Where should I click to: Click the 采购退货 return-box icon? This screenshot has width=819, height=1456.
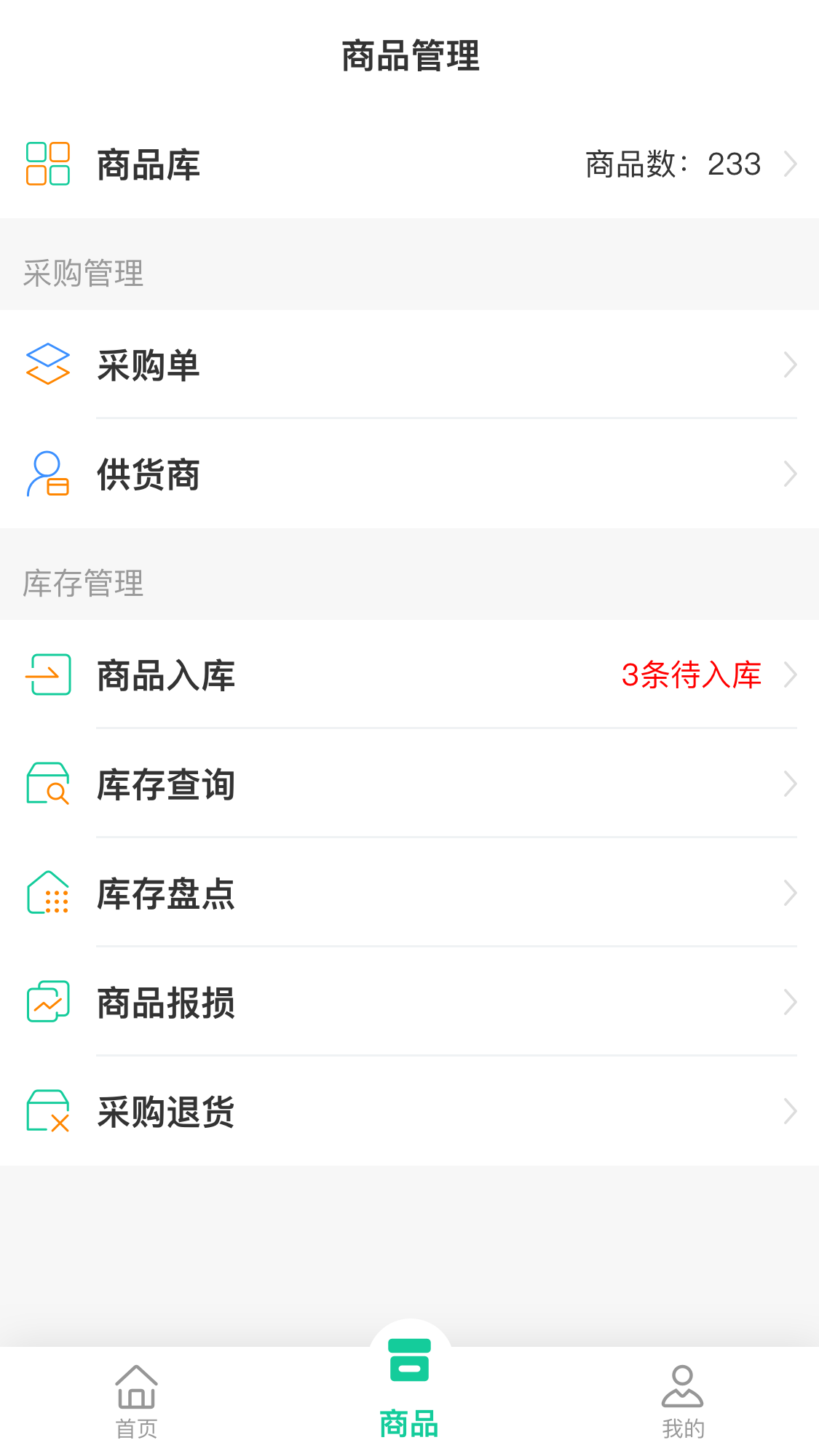pyautogui.click(x=47, y=1111)
